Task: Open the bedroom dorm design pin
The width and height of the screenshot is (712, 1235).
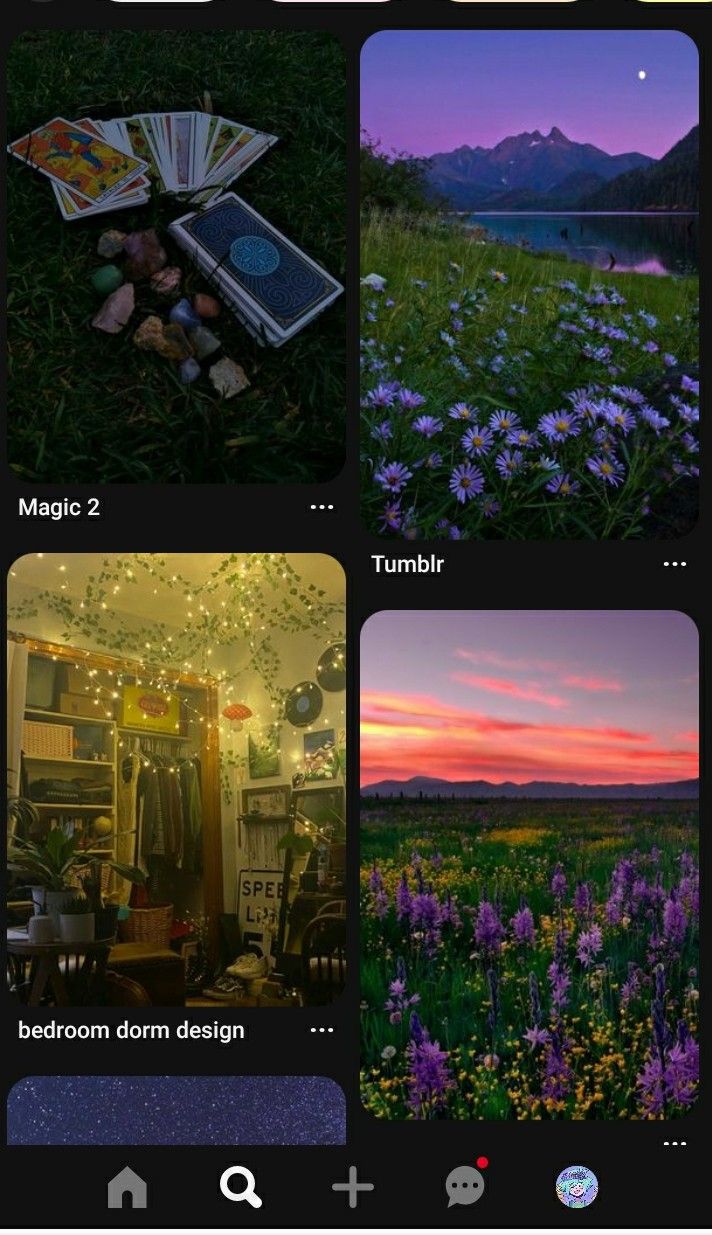Action: 176,779
